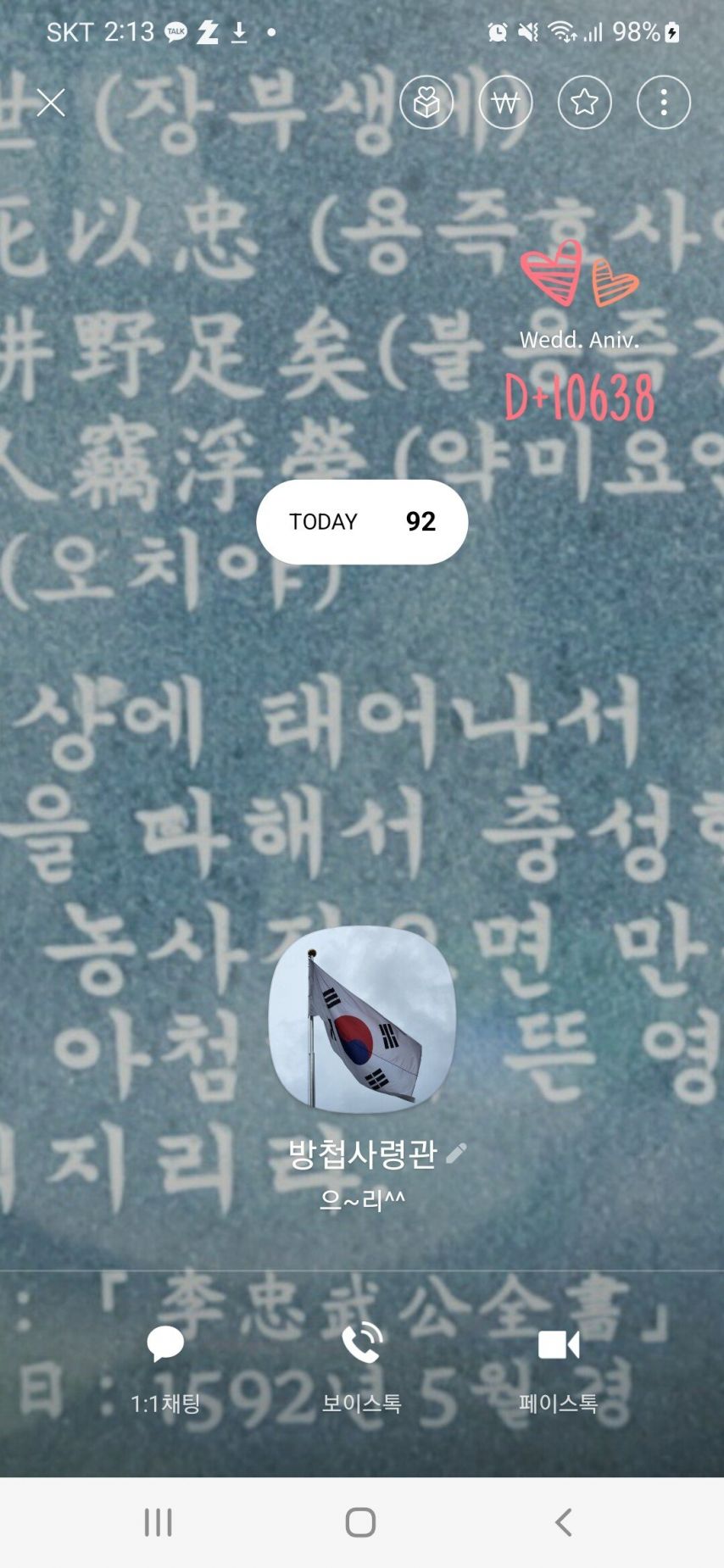
Task: Open the won remittance icon
Action: point(505,103)
